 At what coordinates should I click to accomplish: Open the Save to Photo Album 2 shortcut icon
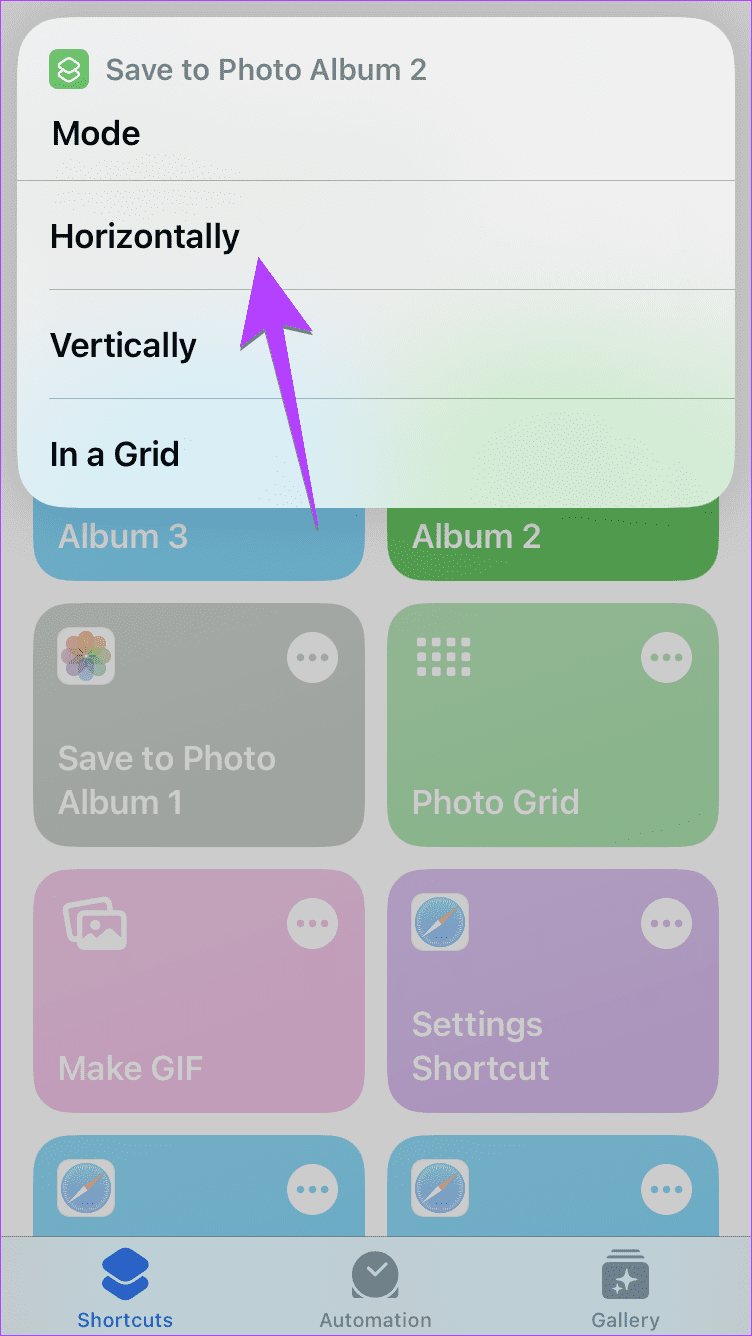point(67,69)
